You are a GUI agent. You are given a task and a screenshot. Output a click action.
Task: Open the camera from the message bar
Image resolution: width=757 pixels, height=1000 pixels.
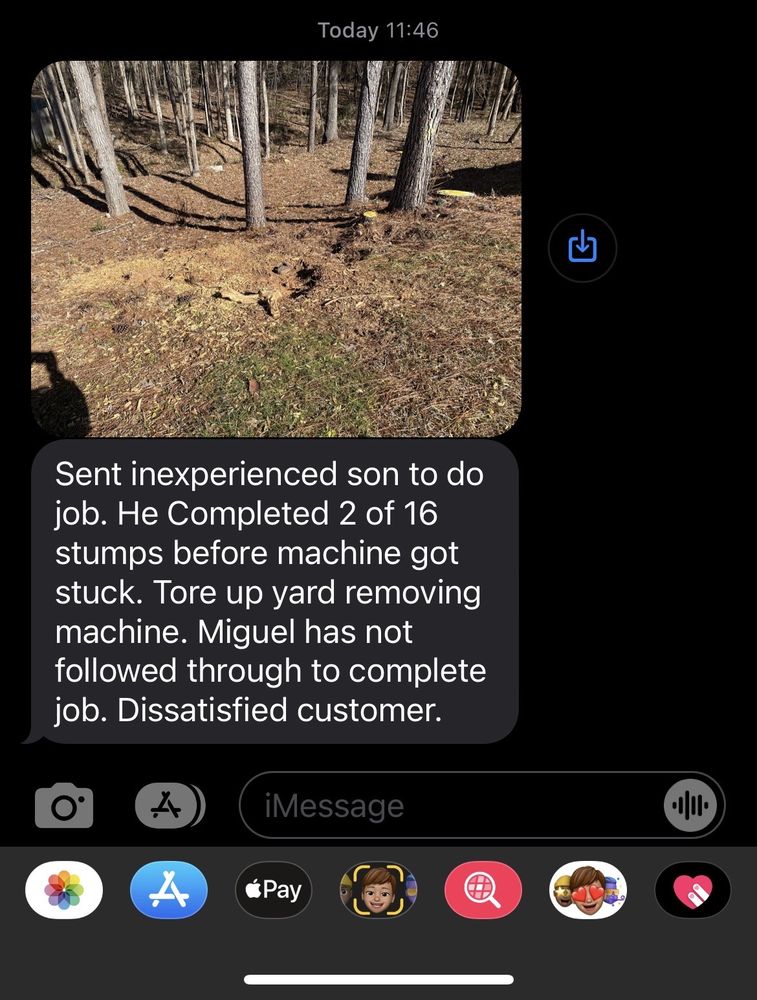point(63,804)
